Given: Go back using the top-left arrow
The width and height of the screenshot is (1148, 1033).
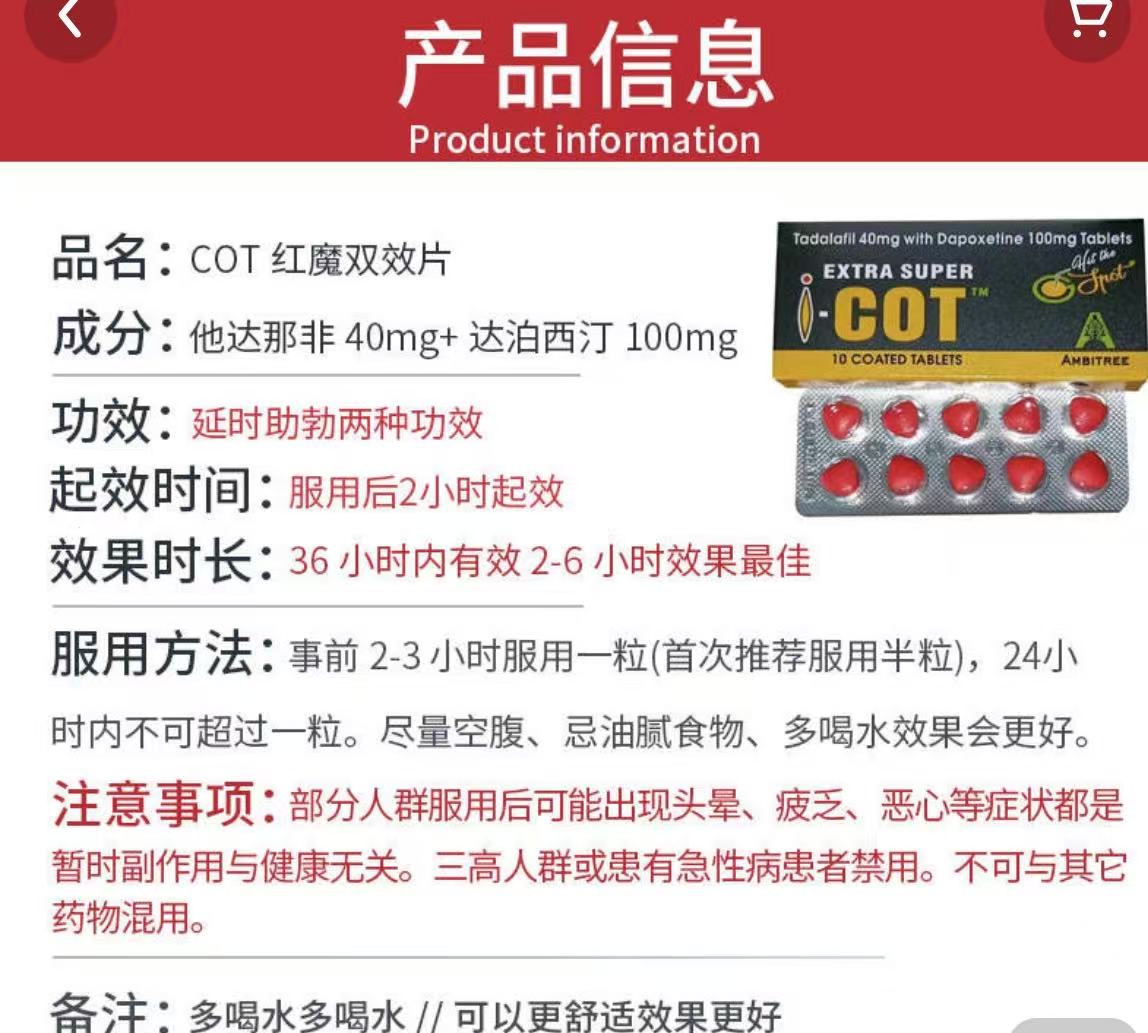Looking at the screenshot, I should (x=70, y=18).
